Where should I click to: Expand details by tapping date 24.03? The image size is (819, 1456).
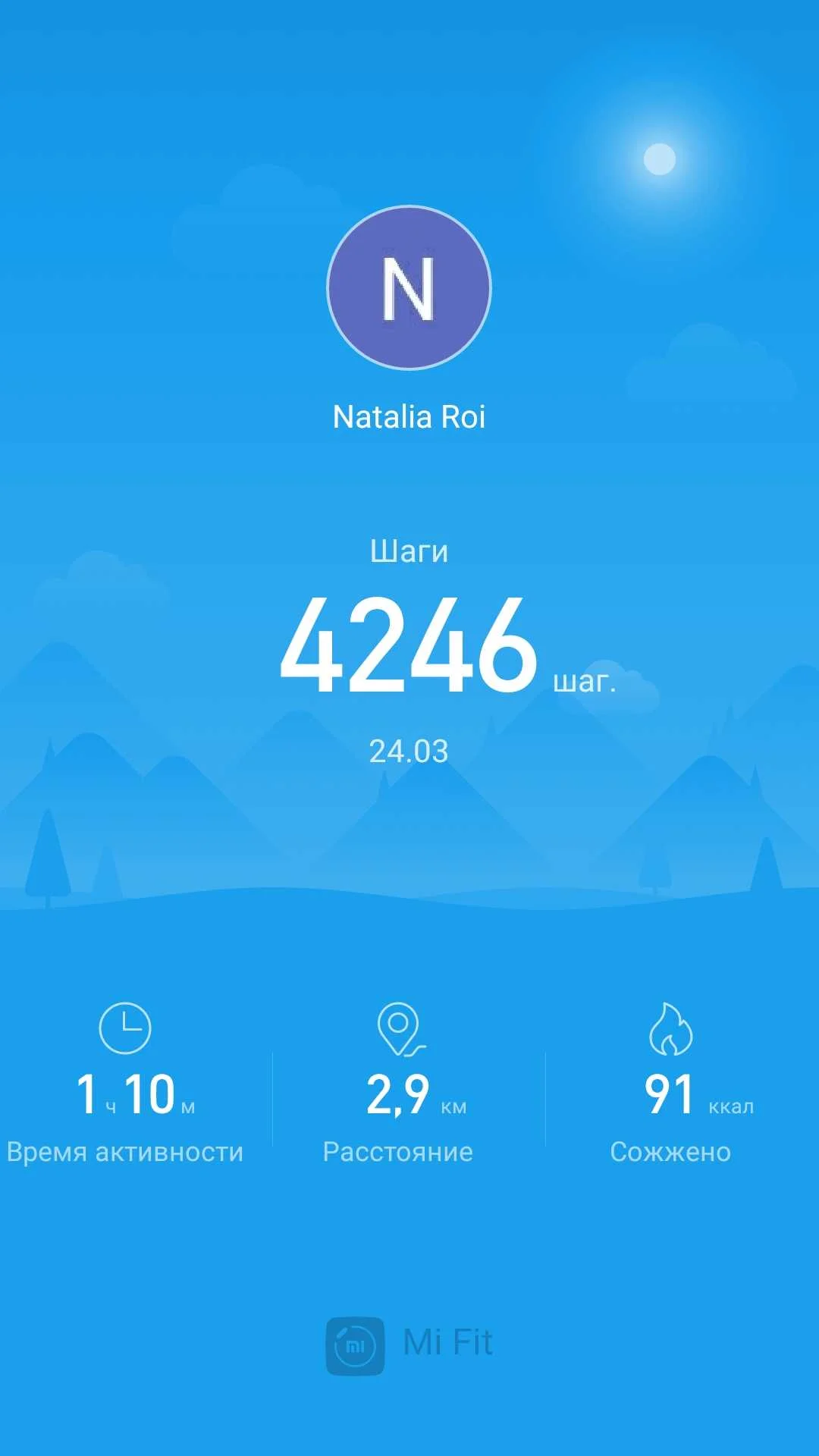(409, 751)
